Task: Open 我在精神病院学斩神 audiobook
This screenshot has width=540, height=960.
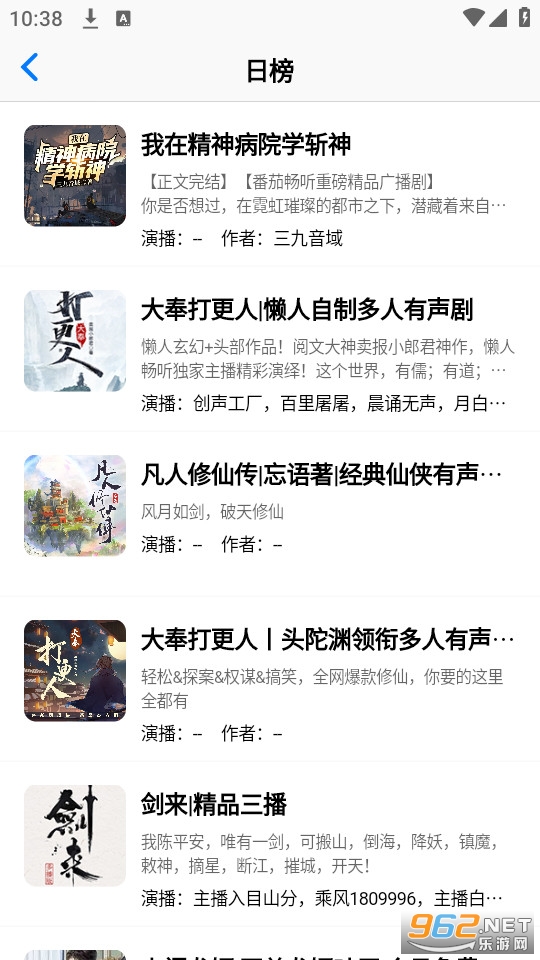Action: [x=270, y=184]
